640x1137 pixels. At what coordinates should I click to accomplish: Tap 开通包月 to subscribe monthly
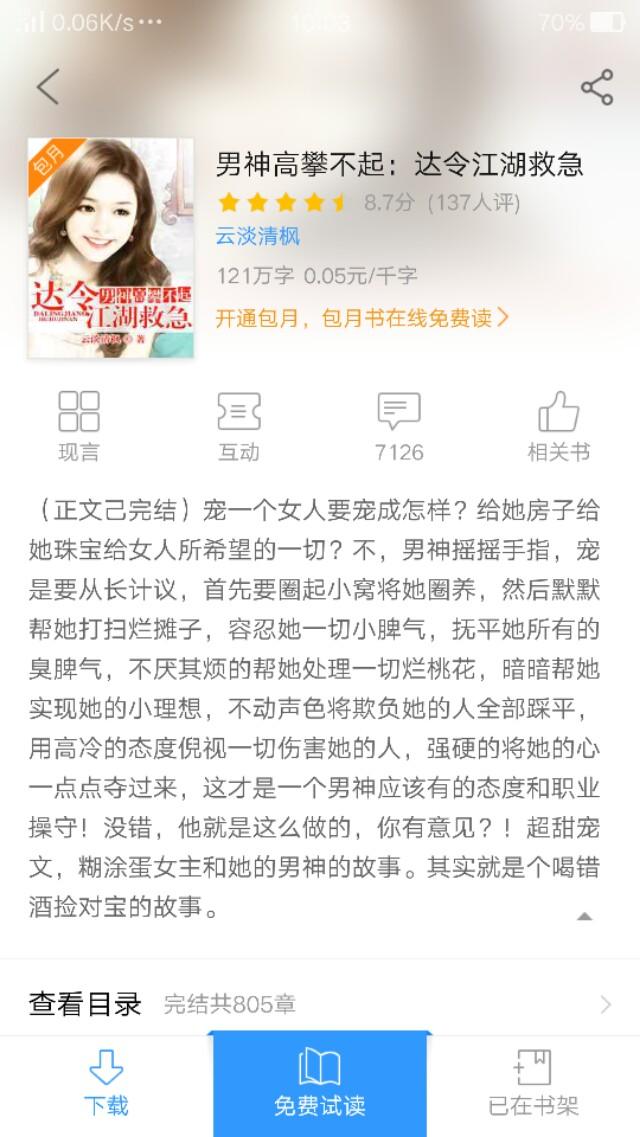(363, 318)
